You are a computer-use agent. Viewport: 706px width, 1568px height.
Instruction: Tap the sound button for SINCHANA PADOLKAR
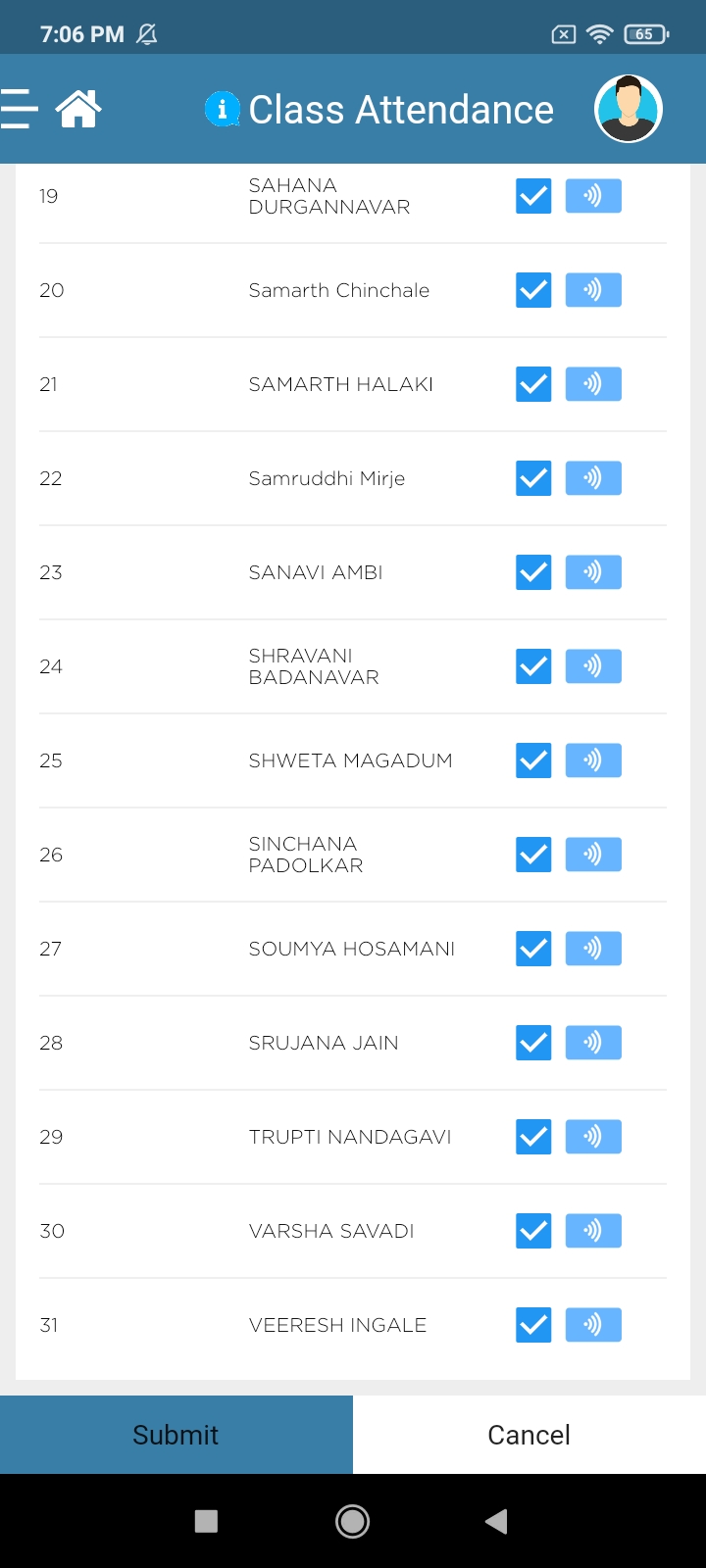593,855
